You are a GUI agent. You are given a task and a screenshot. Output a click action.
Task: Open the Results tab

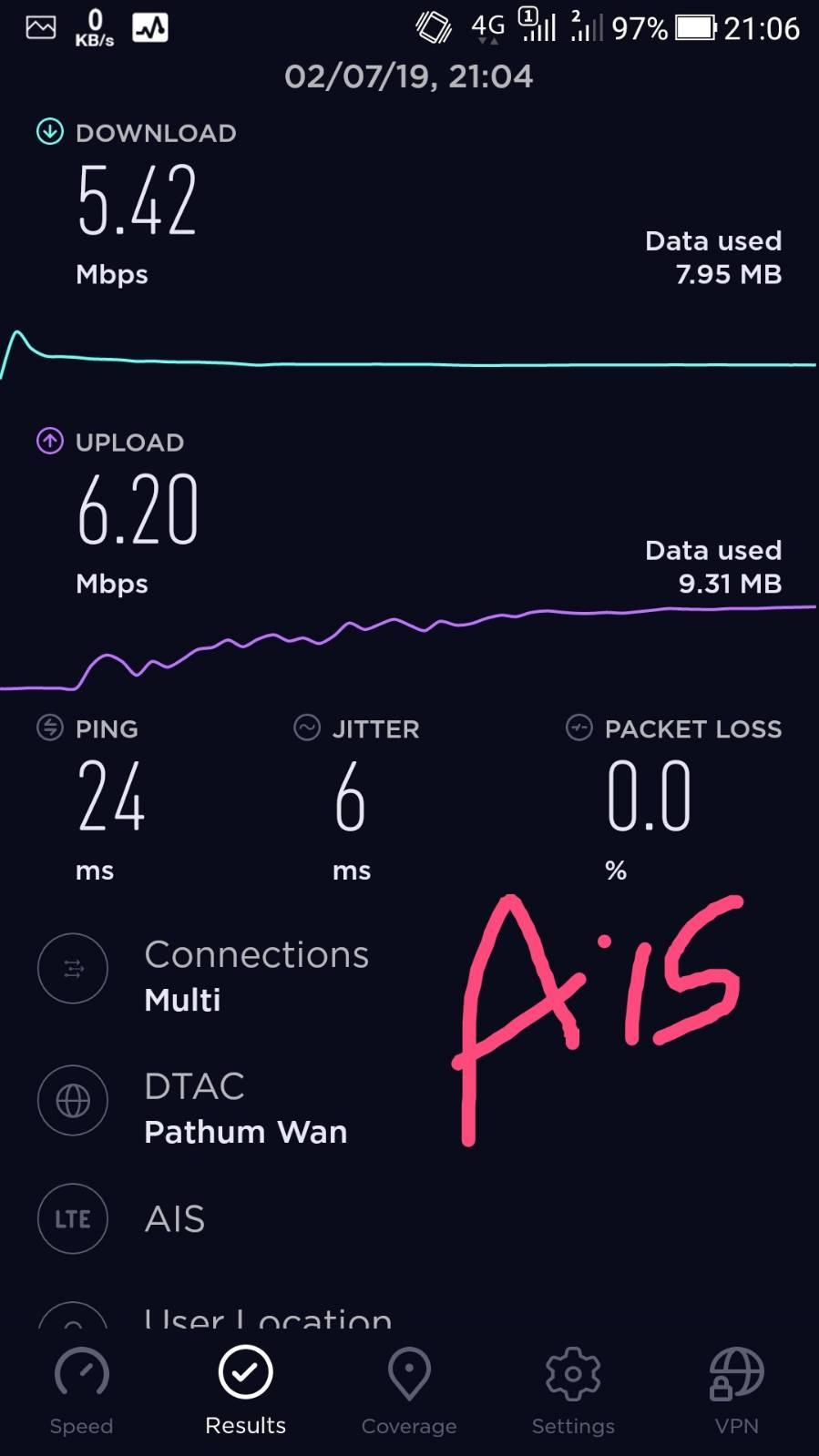pyautogui.click(x=245, y=1391)
